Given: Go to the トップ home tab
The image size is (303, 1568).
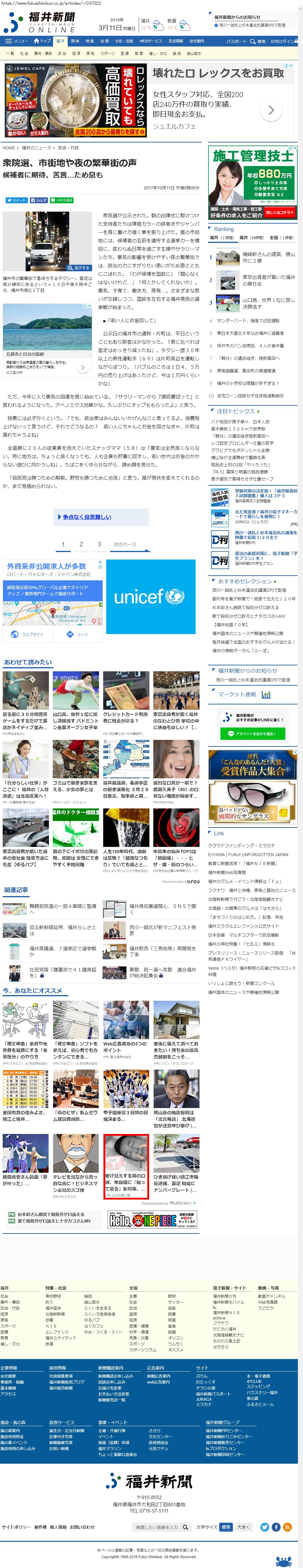Looking at the screenshot, I should coord(42,41).
